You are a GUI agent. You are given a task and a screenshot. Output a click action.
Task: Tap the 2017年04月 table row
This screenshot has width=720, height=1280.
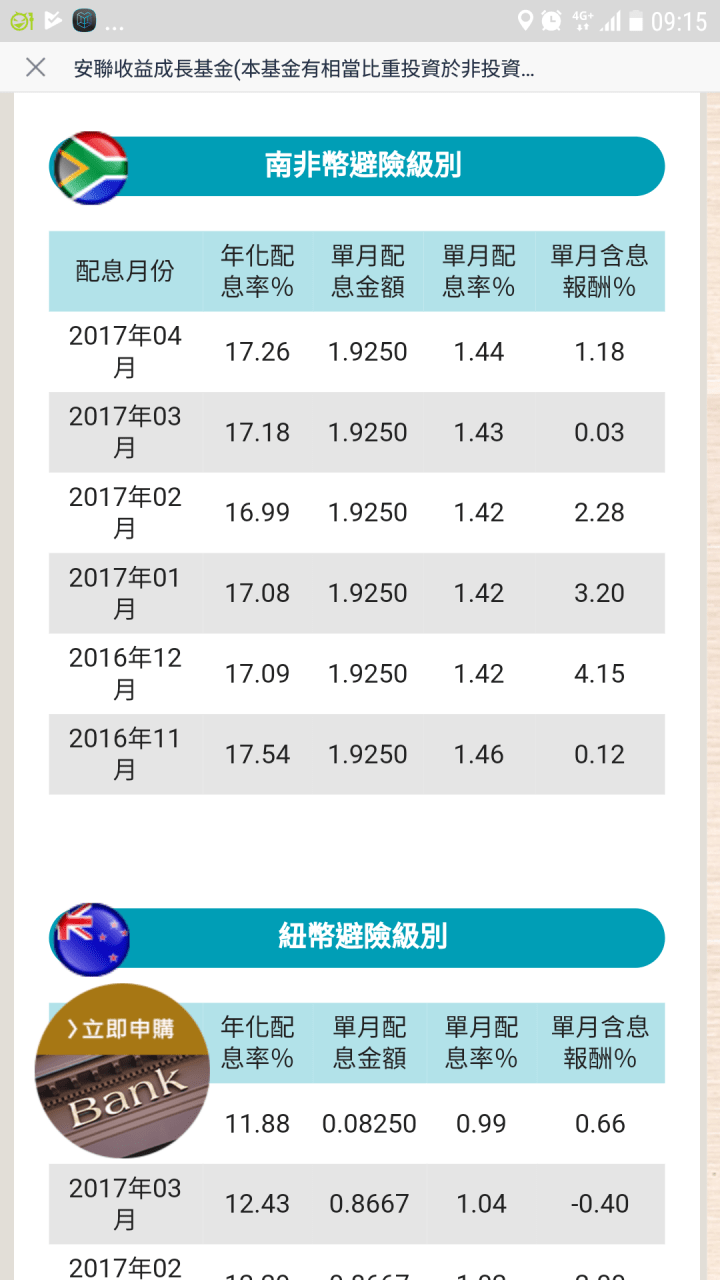pyautogui.click(x=360, y=351)
